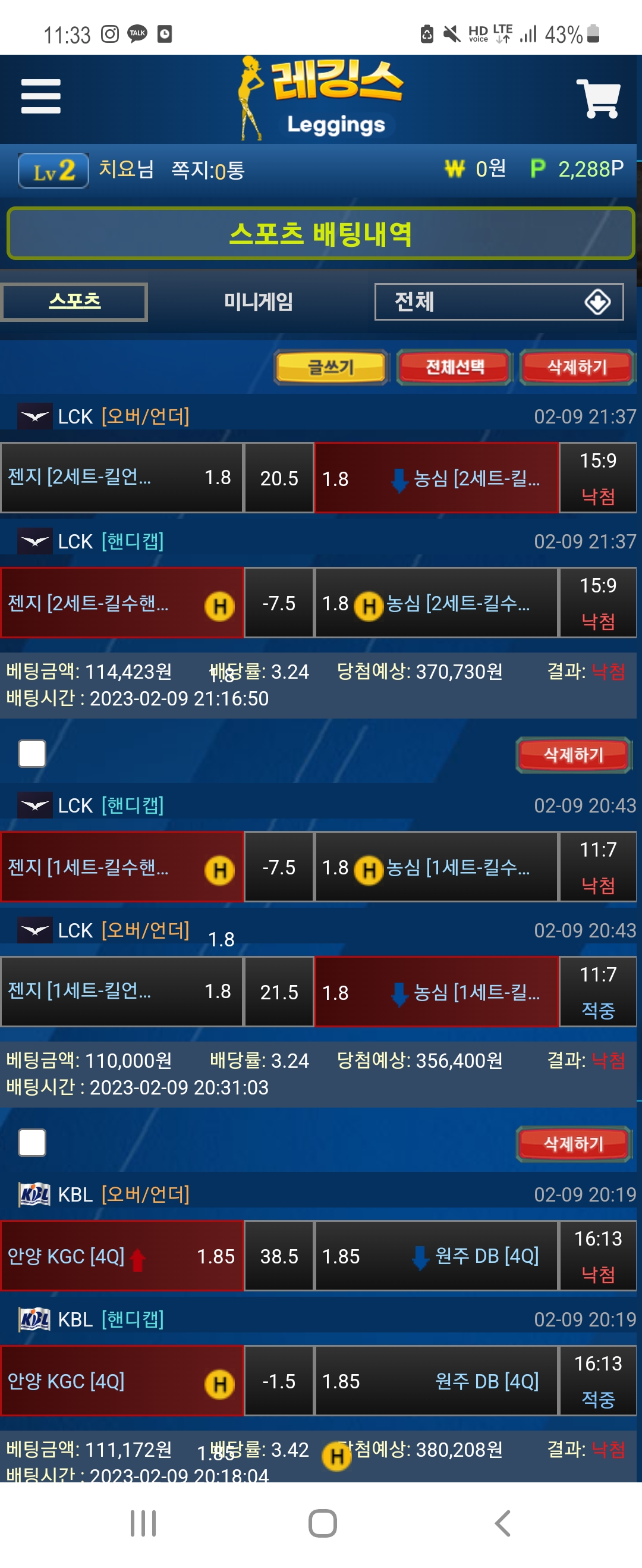Image resolution: width=642 pixels, height=1568 pixels.
Task: Check the box under the 110,000원 bet
Action: (x=32, y=1143)
